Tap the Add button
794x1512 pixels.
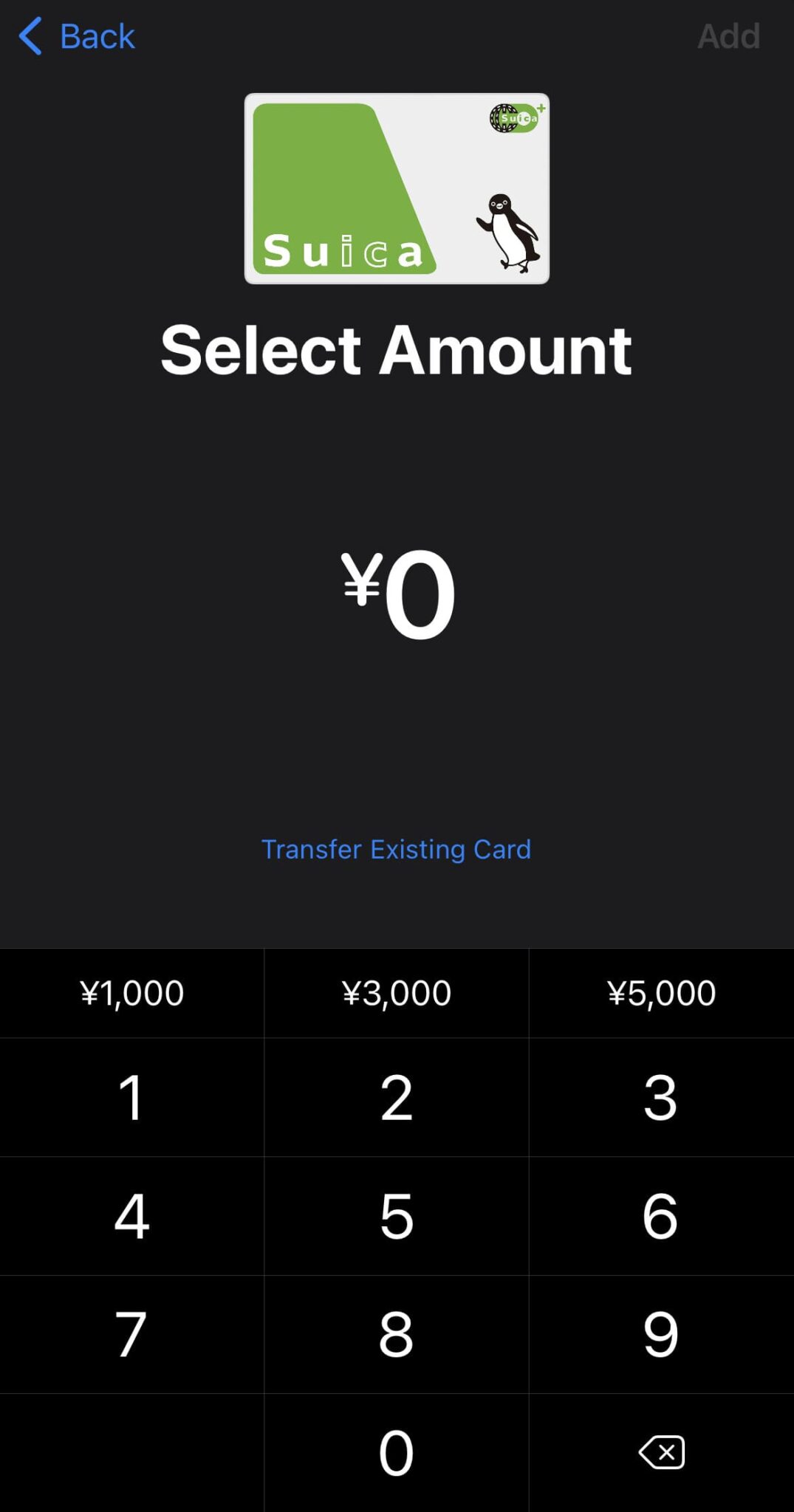(728, 35)
